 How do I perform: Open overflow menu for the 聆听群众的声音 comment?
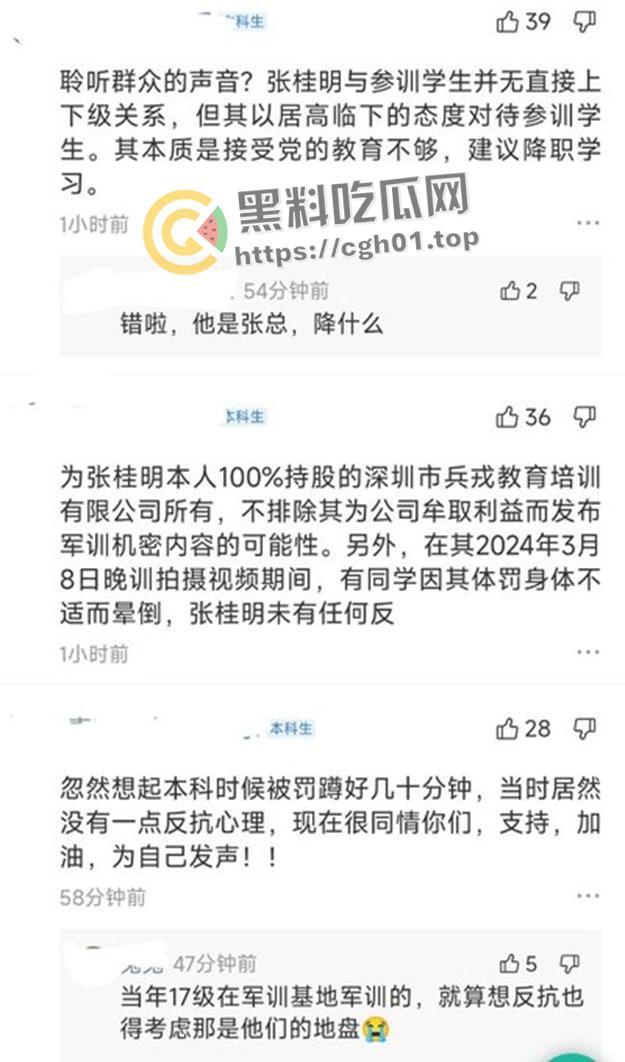pyautogui.click(x=588, y=223)
